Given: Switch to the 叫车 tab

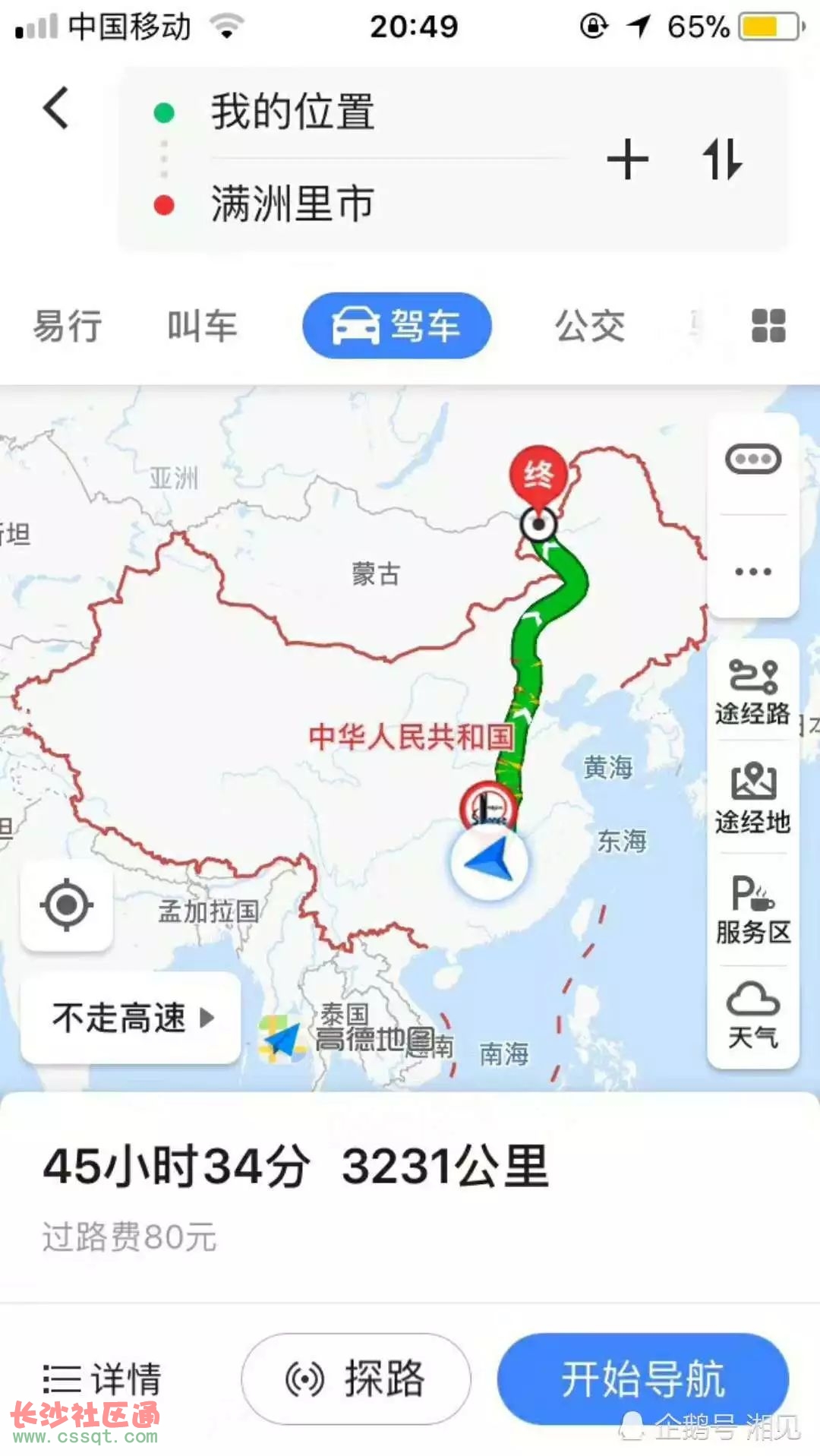Looking at the screenshot, I should tap(202, 327).
